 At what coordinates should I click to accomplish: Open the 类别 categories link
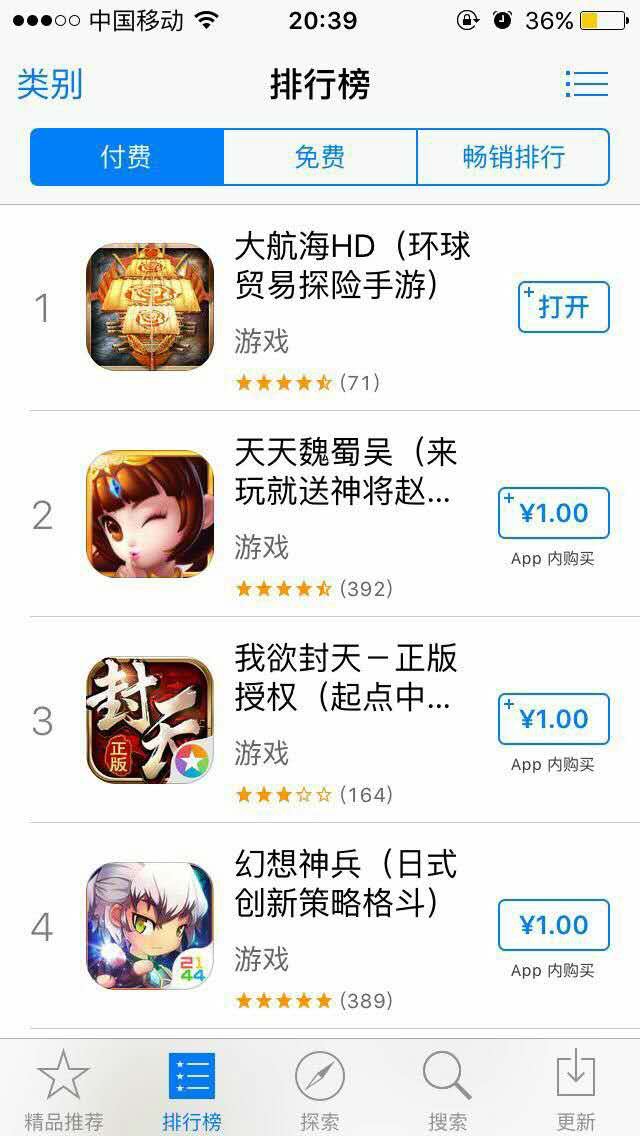point(50,84)
